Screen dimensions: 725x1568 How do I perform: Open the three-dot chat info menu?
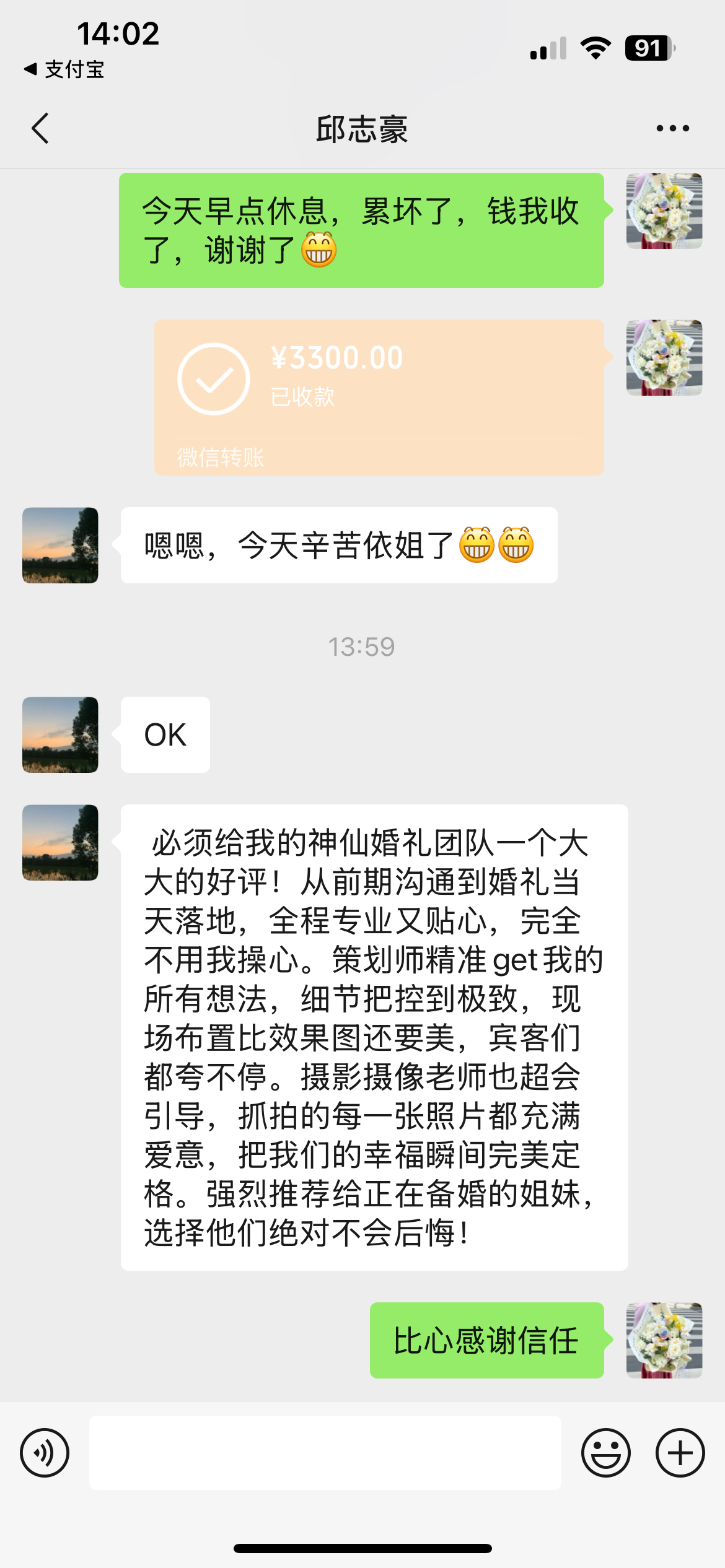pos(672,129)
